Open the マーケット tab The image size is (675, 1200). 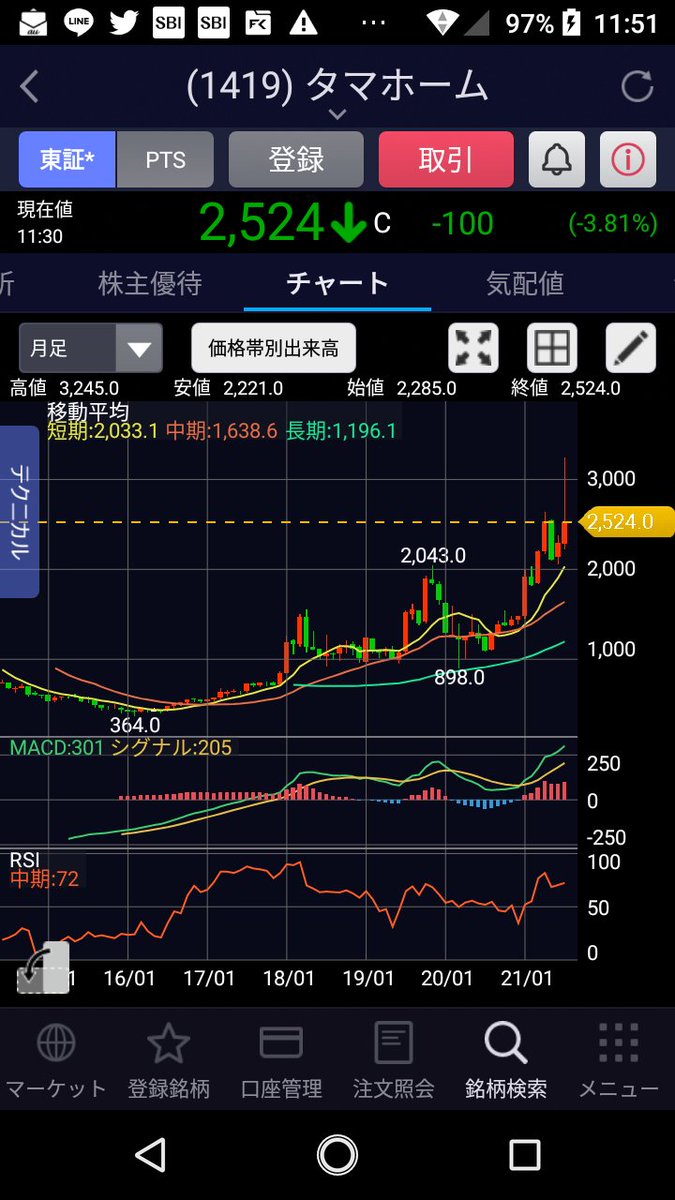pos(56,1061)
